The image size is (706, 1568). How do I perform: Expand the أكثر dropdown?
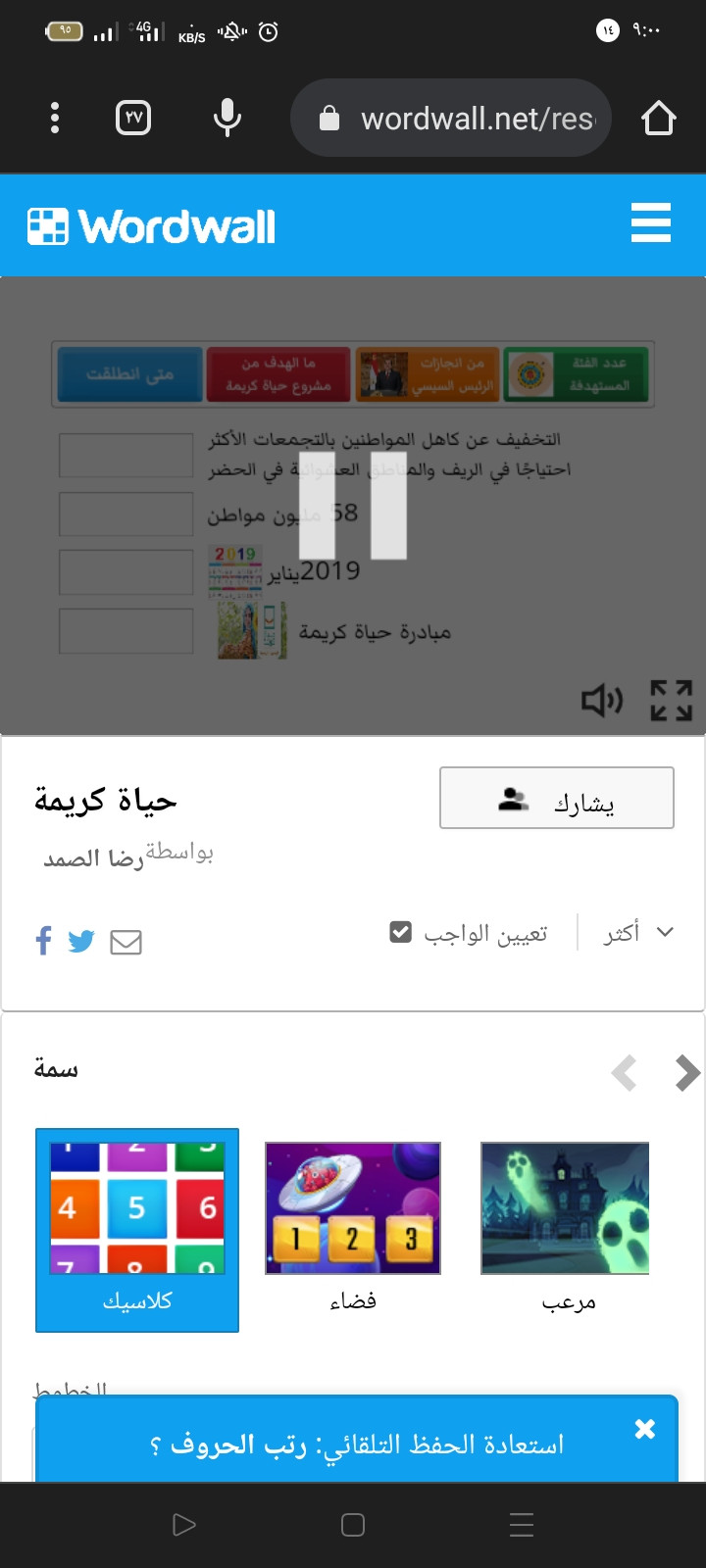click(x=638, y=933)
